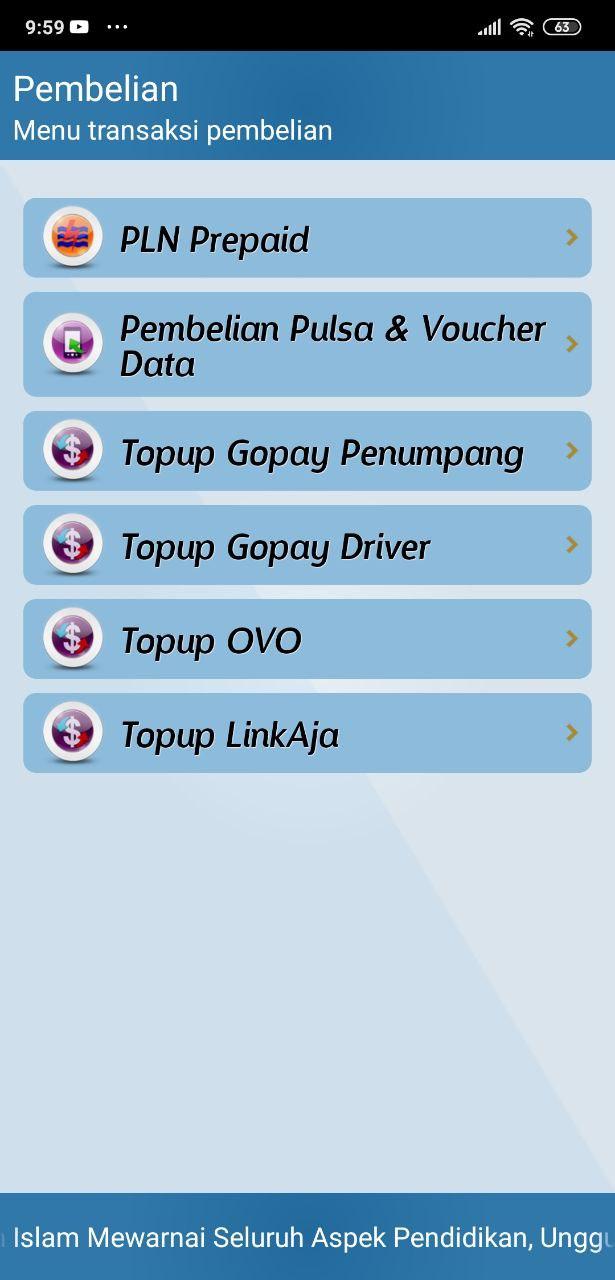The image size is (615, 1280).
Task: Go to Topup LinkAja
Action: (x=307, y=733)
